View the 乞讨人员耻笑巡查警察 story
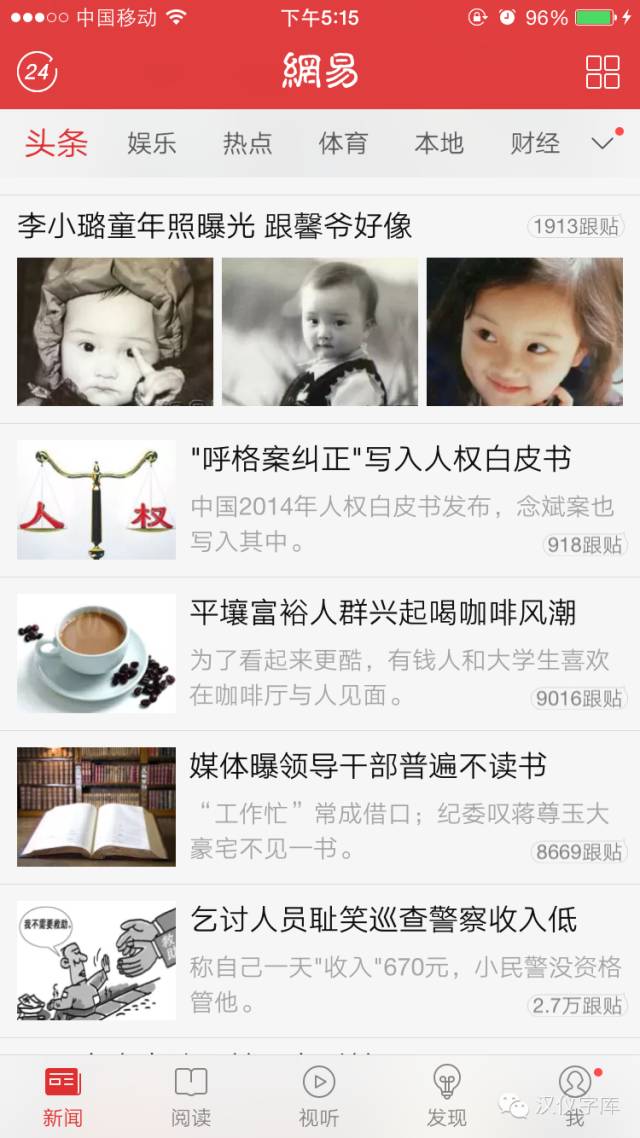 pyautogui.click(x=383, y=919)
